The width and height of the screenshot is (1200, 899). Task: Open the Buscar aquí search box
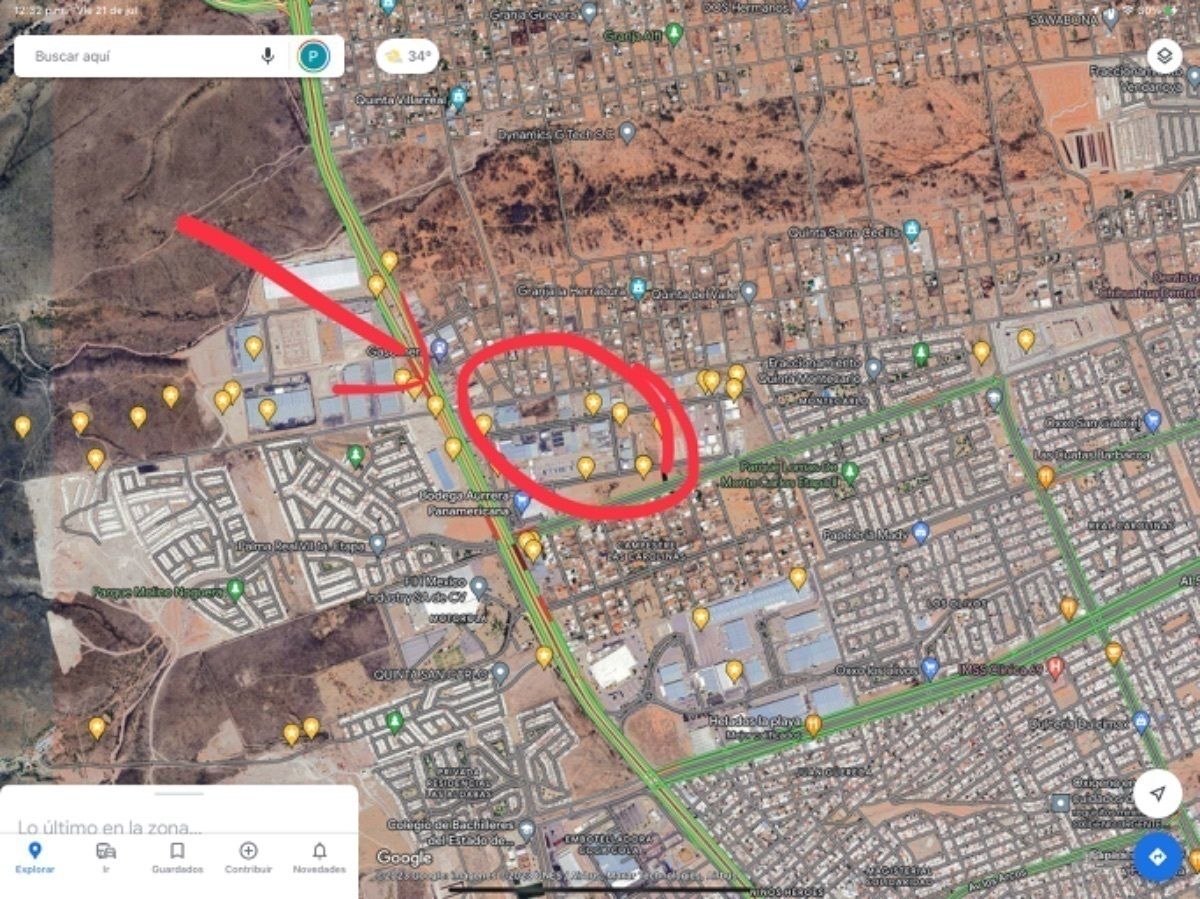point(140,56)
